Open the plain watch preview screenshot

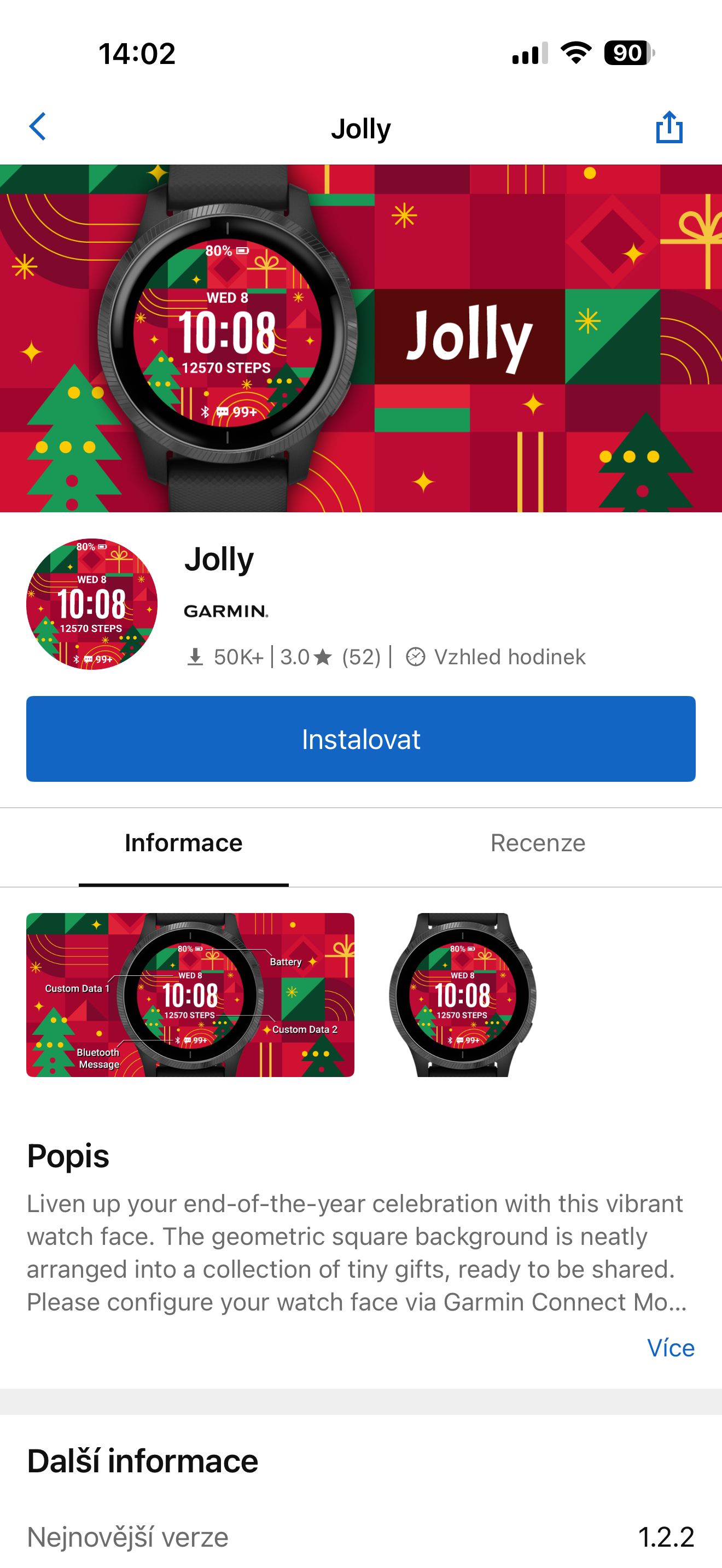[x=463, y=994]
